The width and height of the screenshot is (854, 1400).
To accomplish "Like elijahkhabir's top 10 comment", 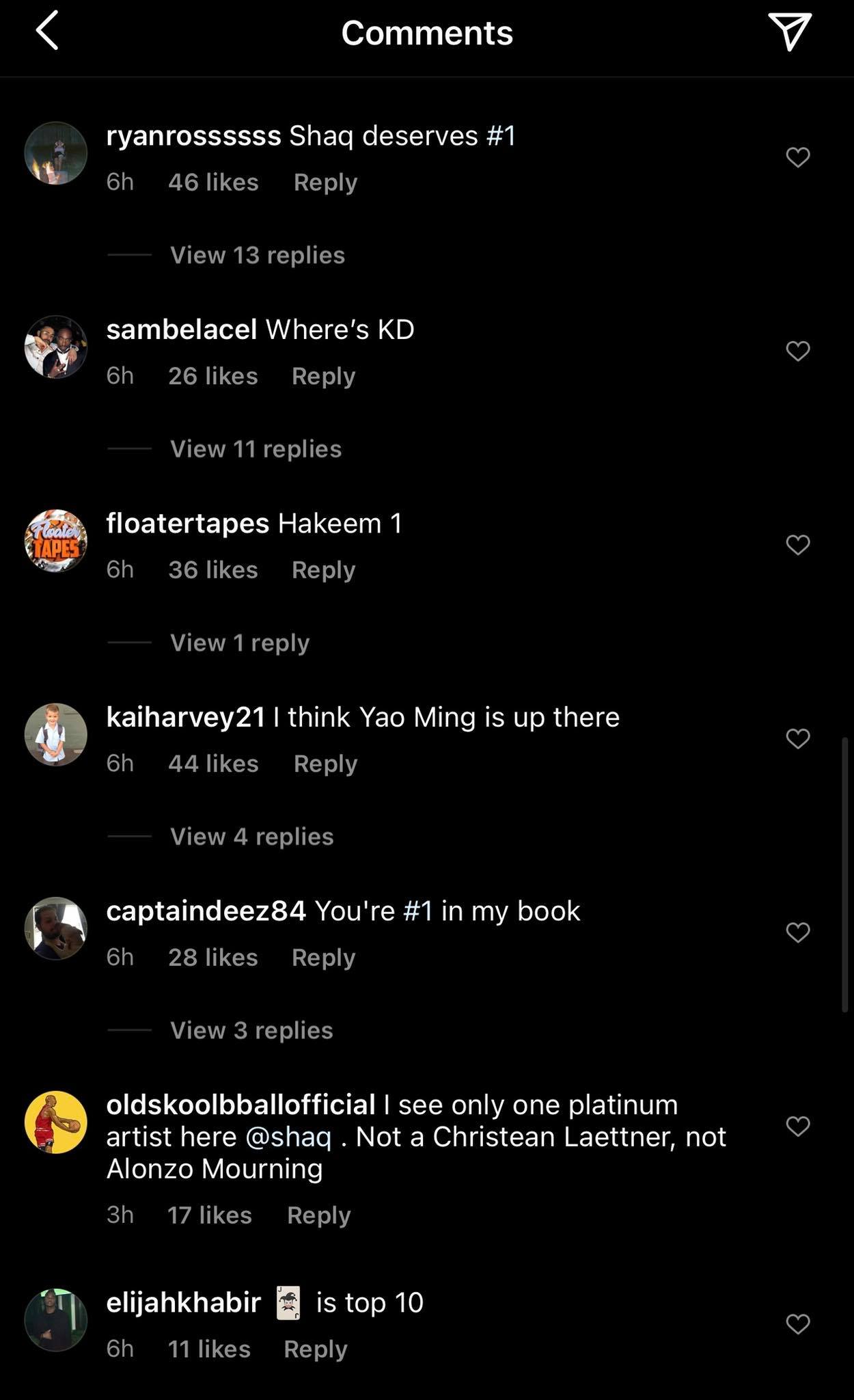I will tap(797, 1324).
